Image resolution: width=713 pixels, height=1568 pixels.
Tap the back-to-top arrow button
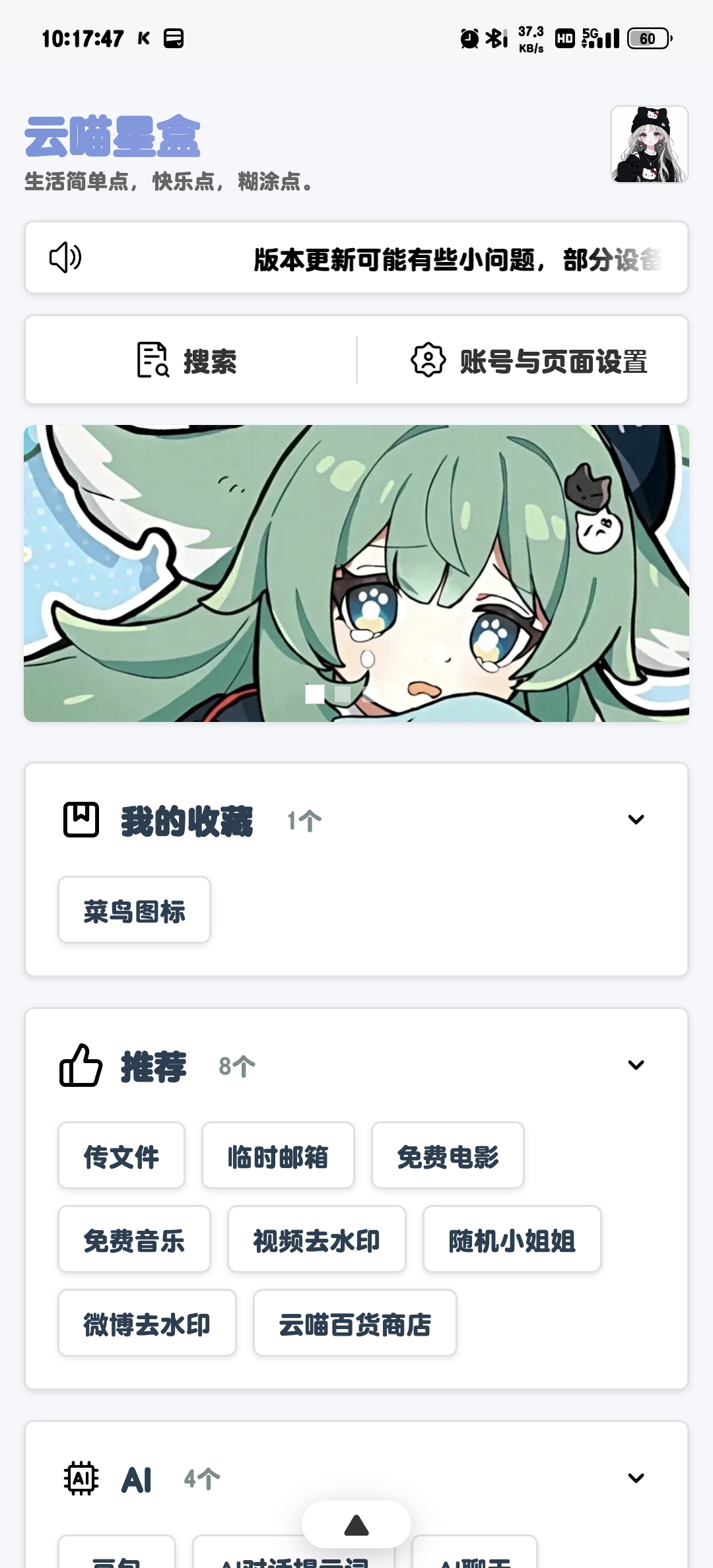(356, 1524)
